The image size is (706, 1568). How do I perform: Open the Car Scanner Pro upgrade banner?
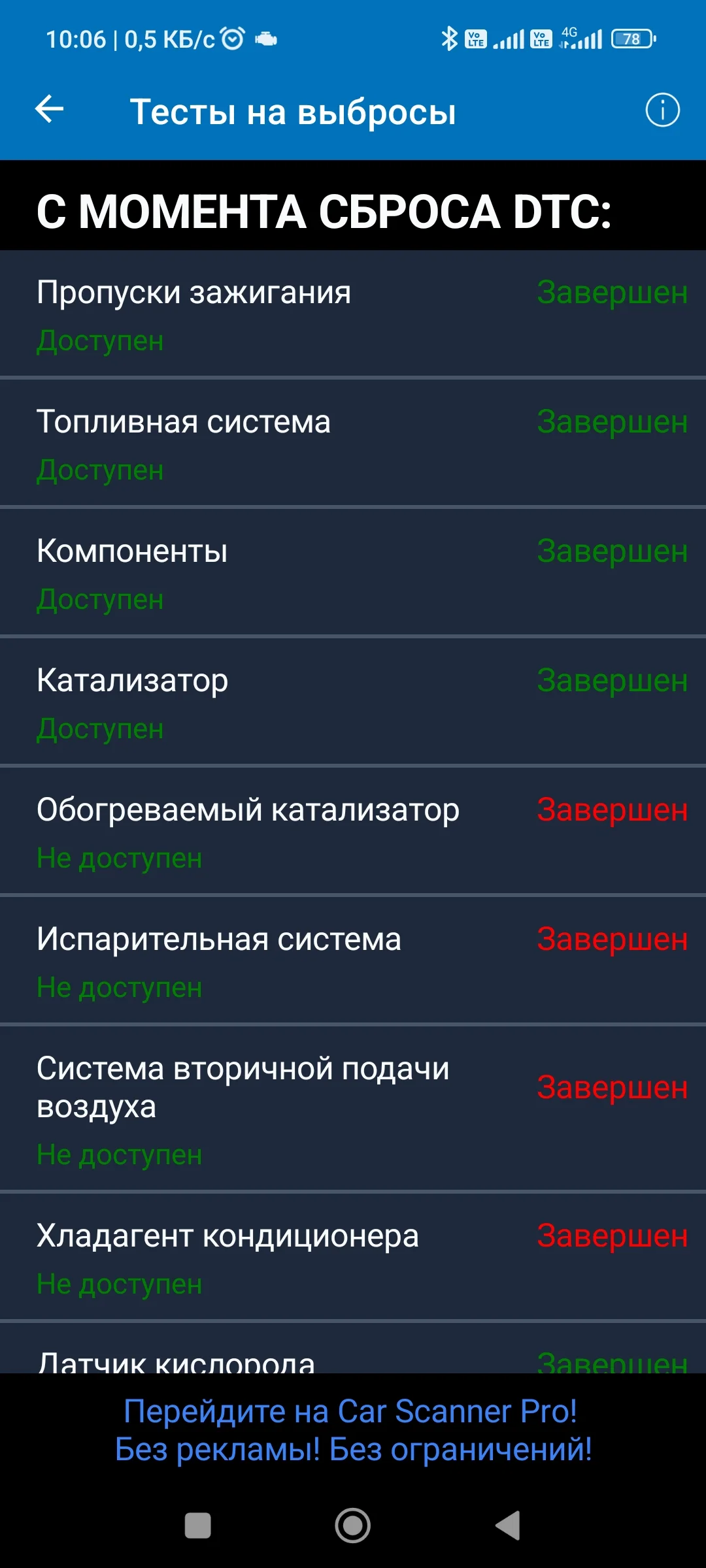coord(353,1431)
